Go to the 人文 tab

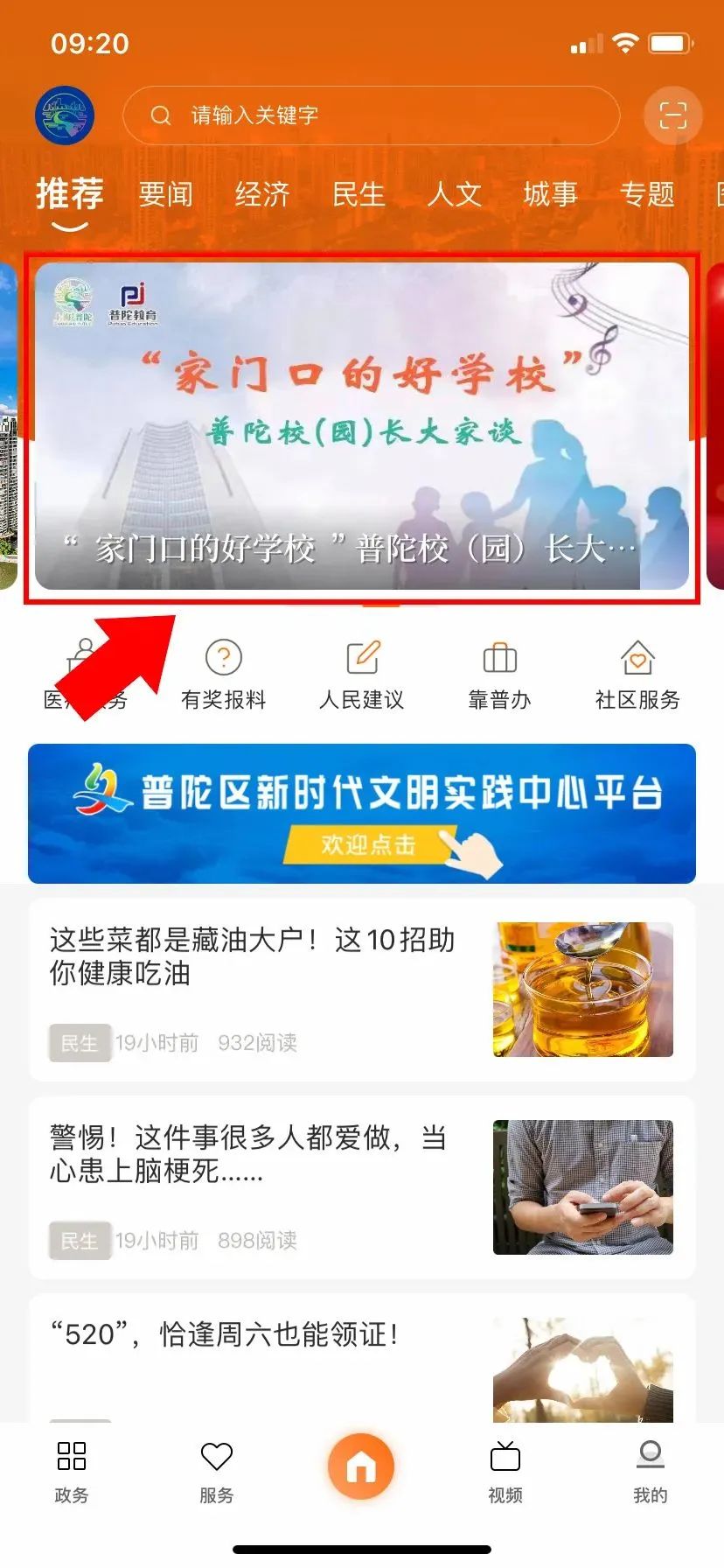(454, 194)
